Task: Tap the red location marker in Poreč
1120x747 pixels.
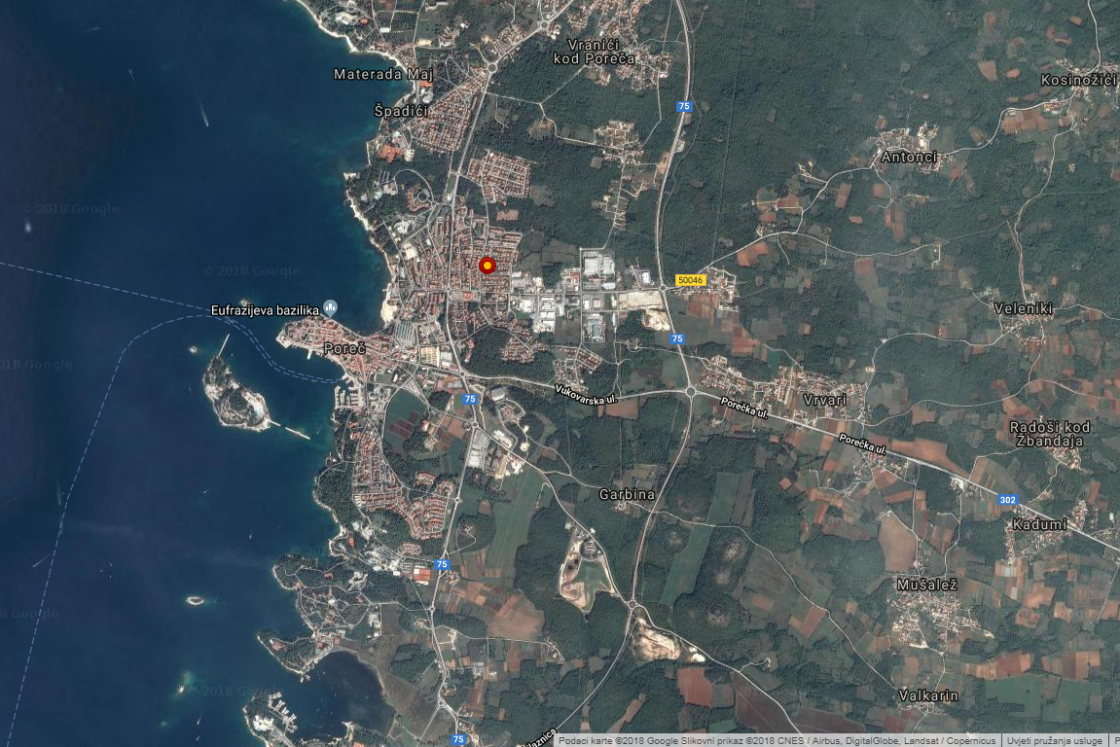Action: [x=487, y=265]
